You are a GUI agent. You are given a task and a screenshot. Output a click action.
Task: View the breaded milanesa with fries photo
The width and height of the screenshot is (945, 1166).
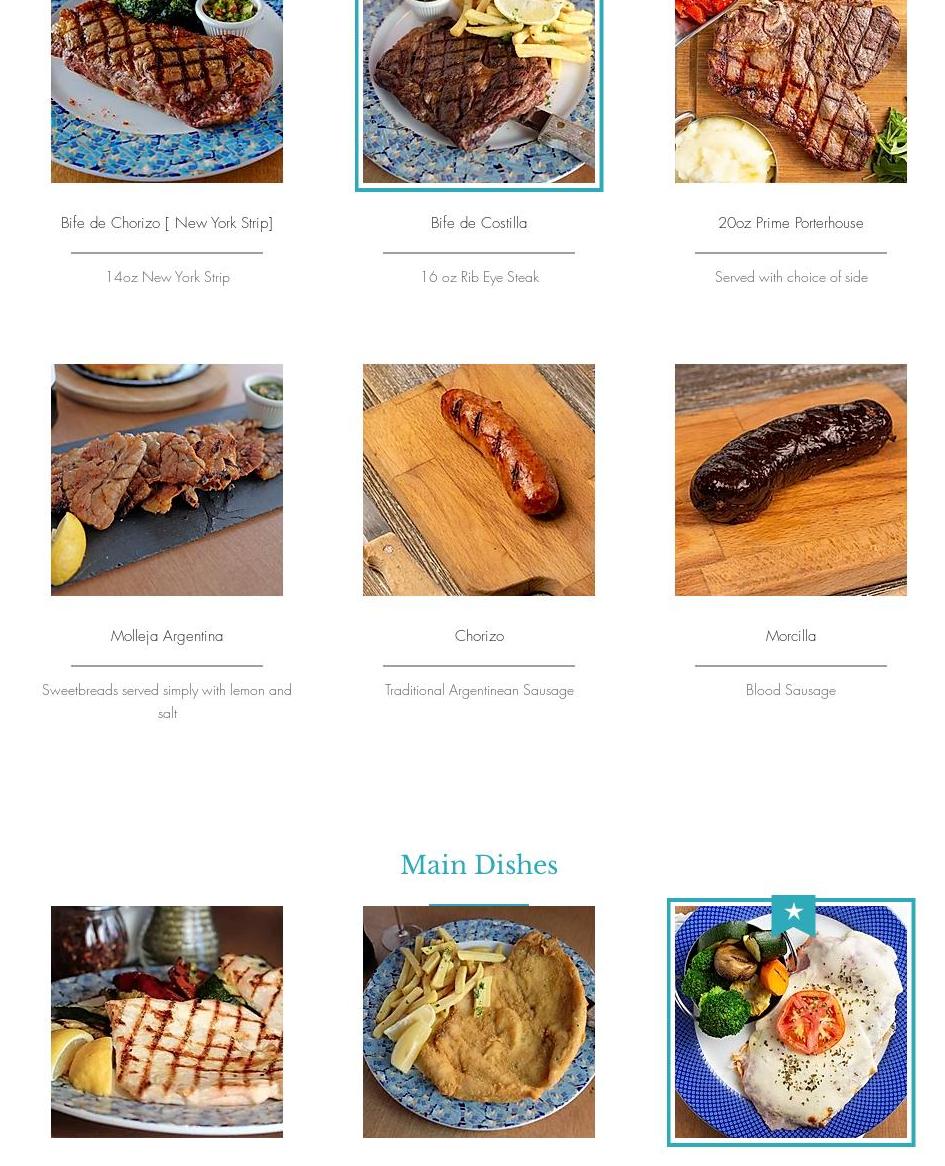pos(479,1022)
